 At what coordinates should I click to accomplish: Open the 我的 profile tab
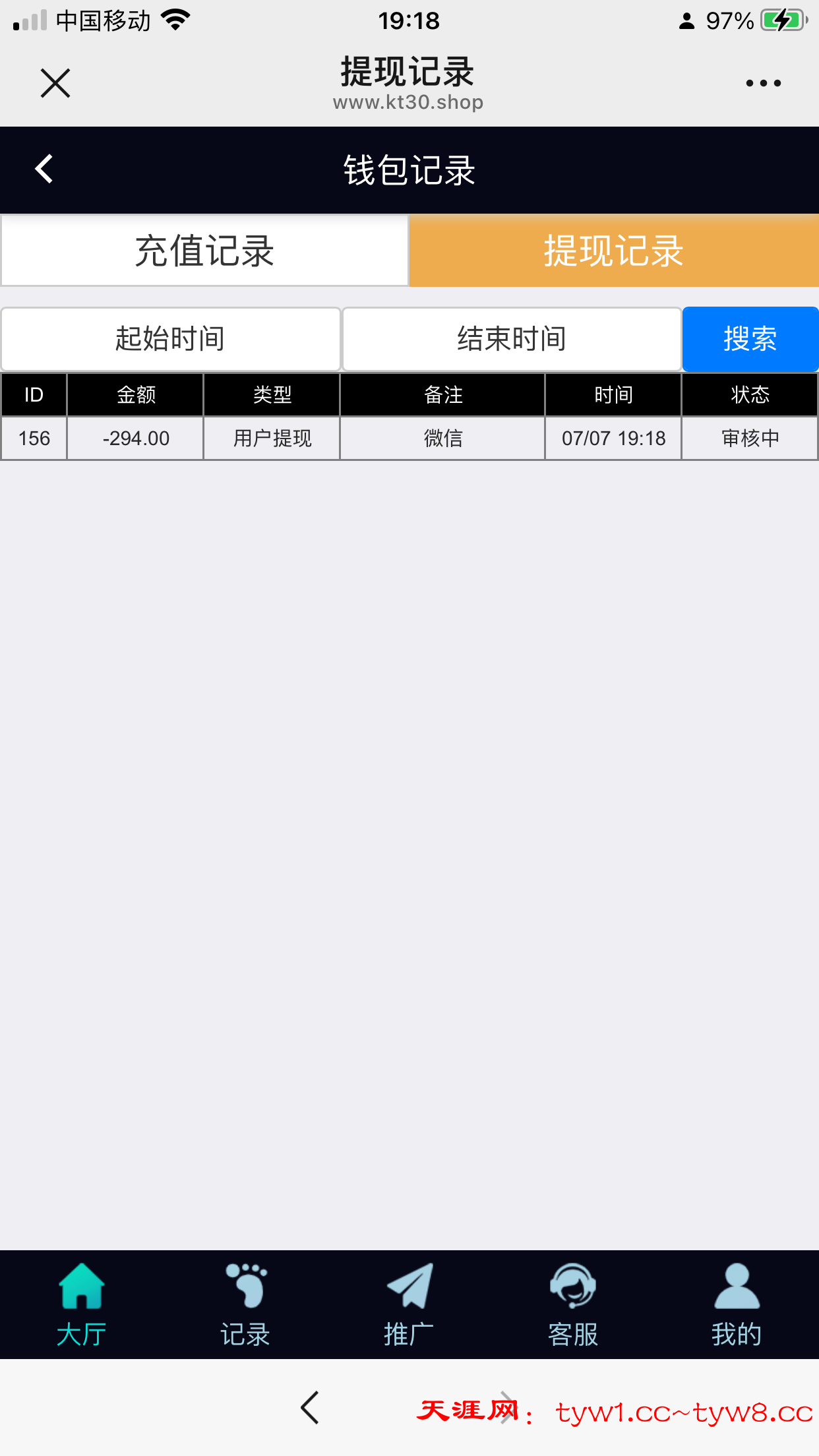point(737,1304)
